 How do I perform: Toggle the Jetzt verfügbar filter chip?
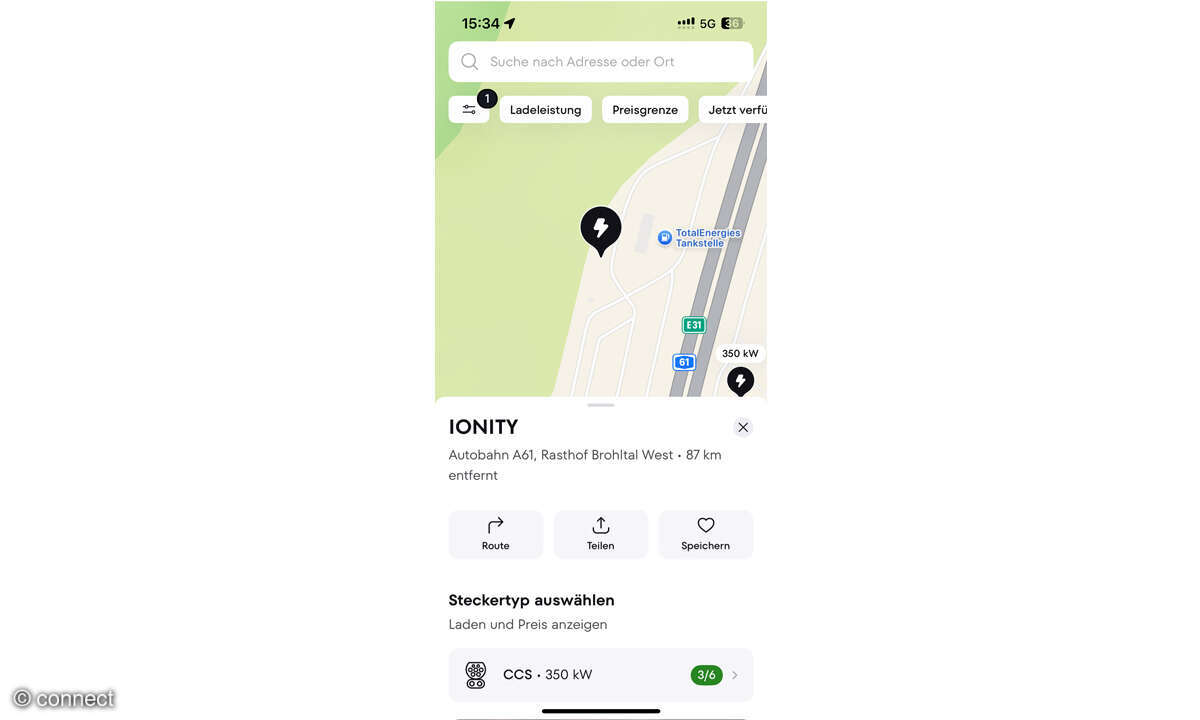click(735, 110)
